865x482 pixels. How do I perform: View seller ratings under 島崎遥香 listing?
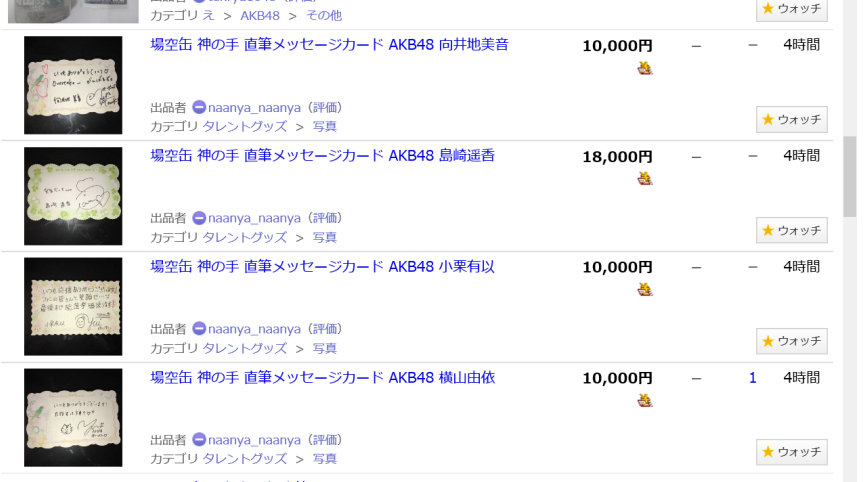click(x=324, y=218)
